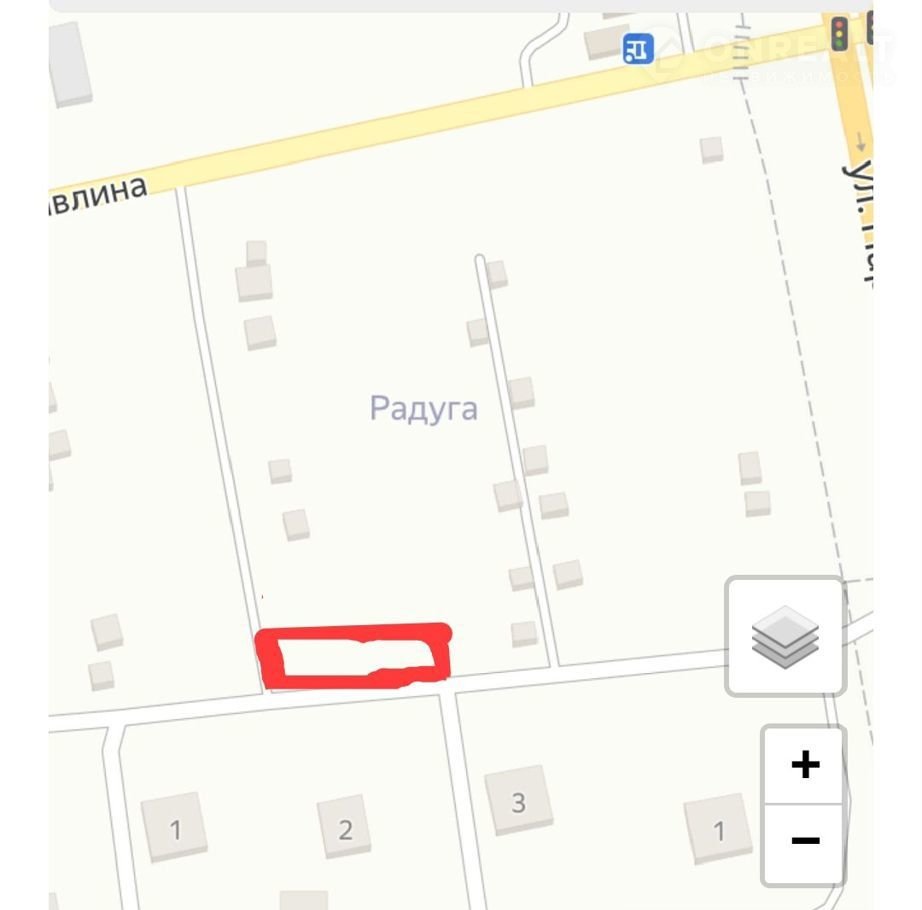Image resolution: width=922 pixels, height=910 pixels.
Task: Zoom in on the map
Action: [804, 765]
